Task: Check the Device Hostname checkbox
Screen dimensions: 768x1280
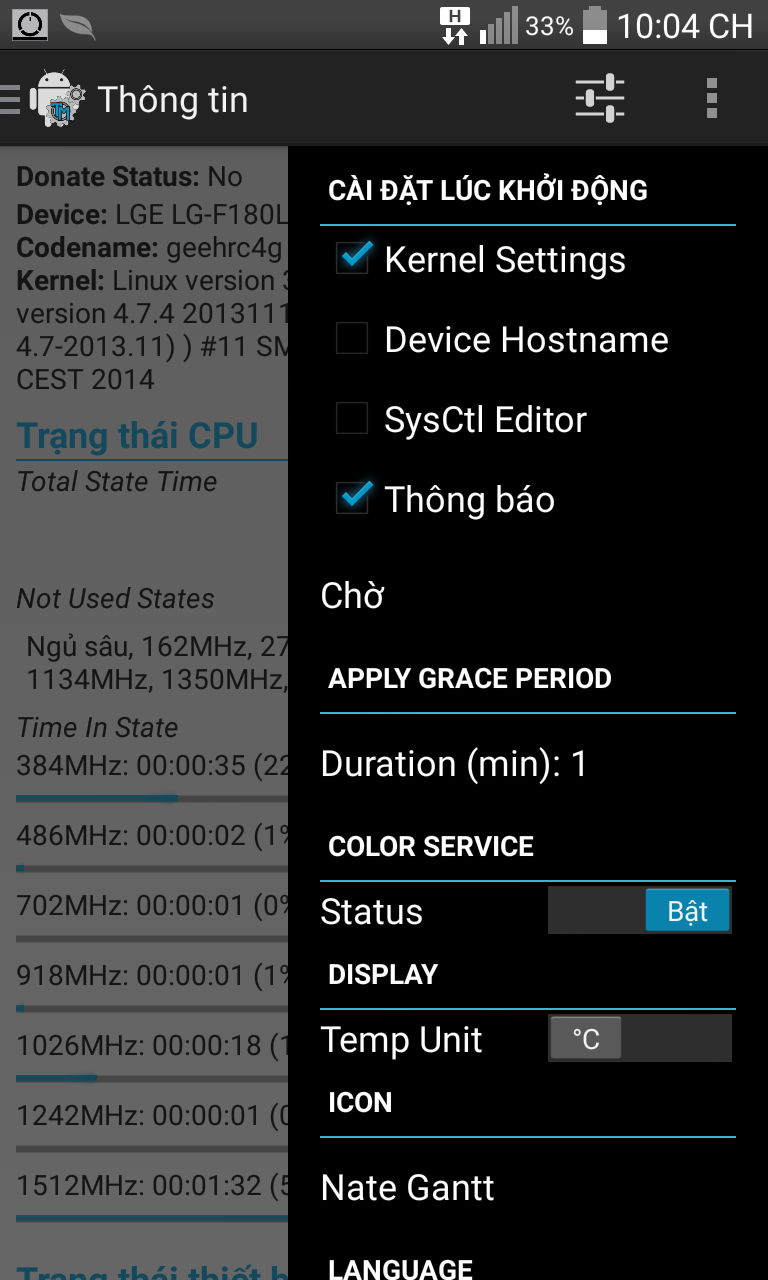Action: click(352, 339)
